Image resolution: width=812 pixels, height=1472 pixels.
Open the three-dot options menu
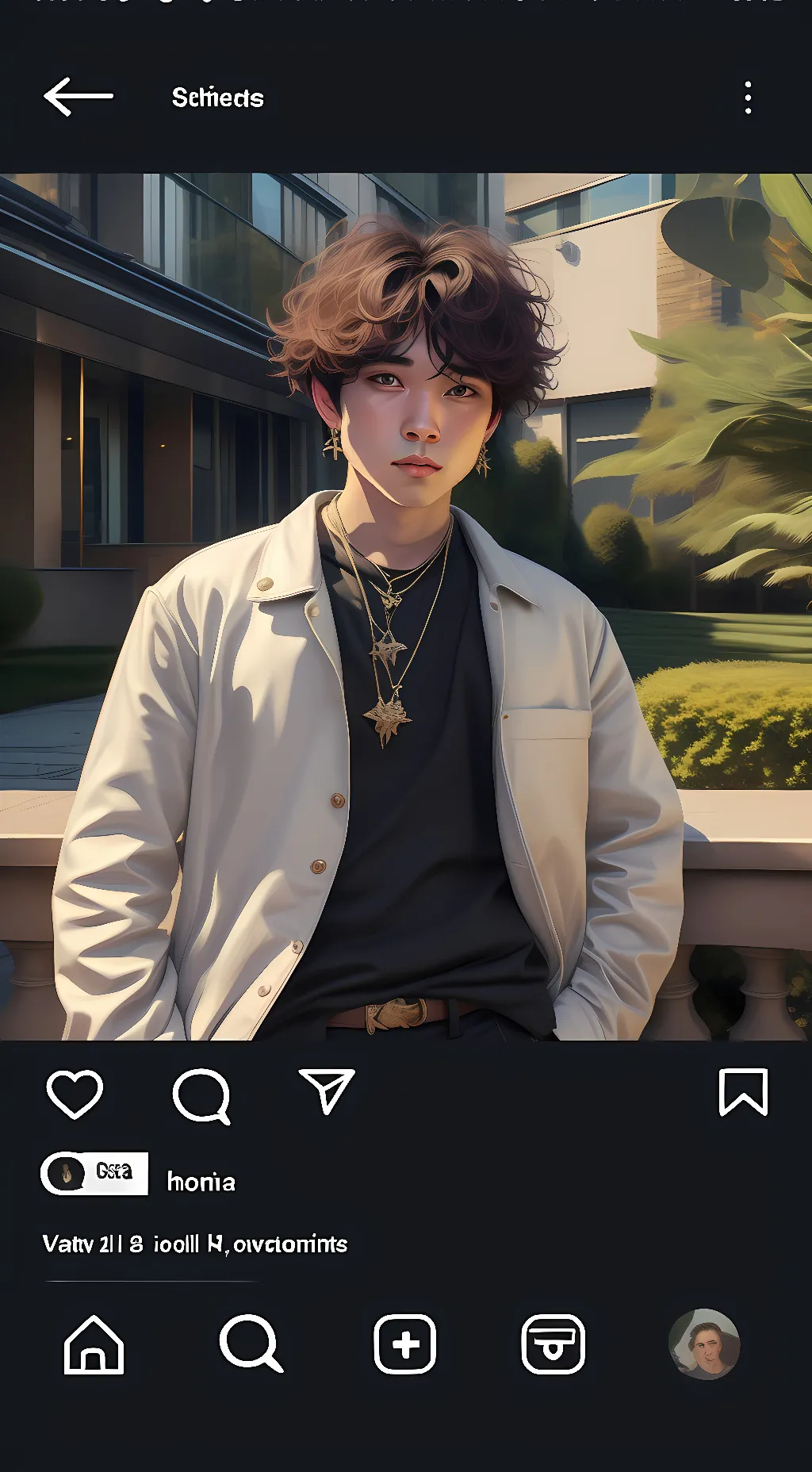coord(746,98)
